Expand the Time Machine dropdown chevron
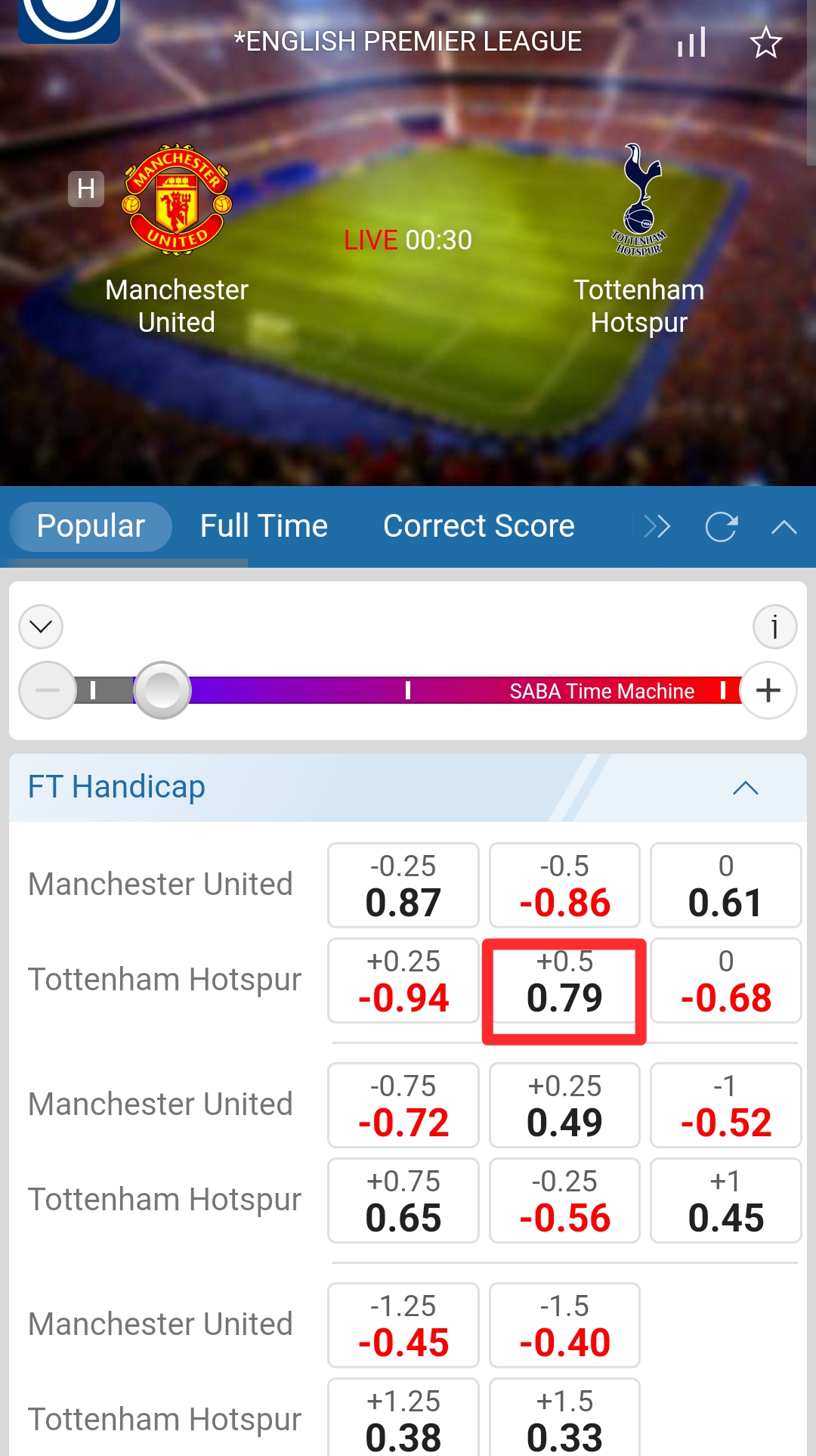 41,627
